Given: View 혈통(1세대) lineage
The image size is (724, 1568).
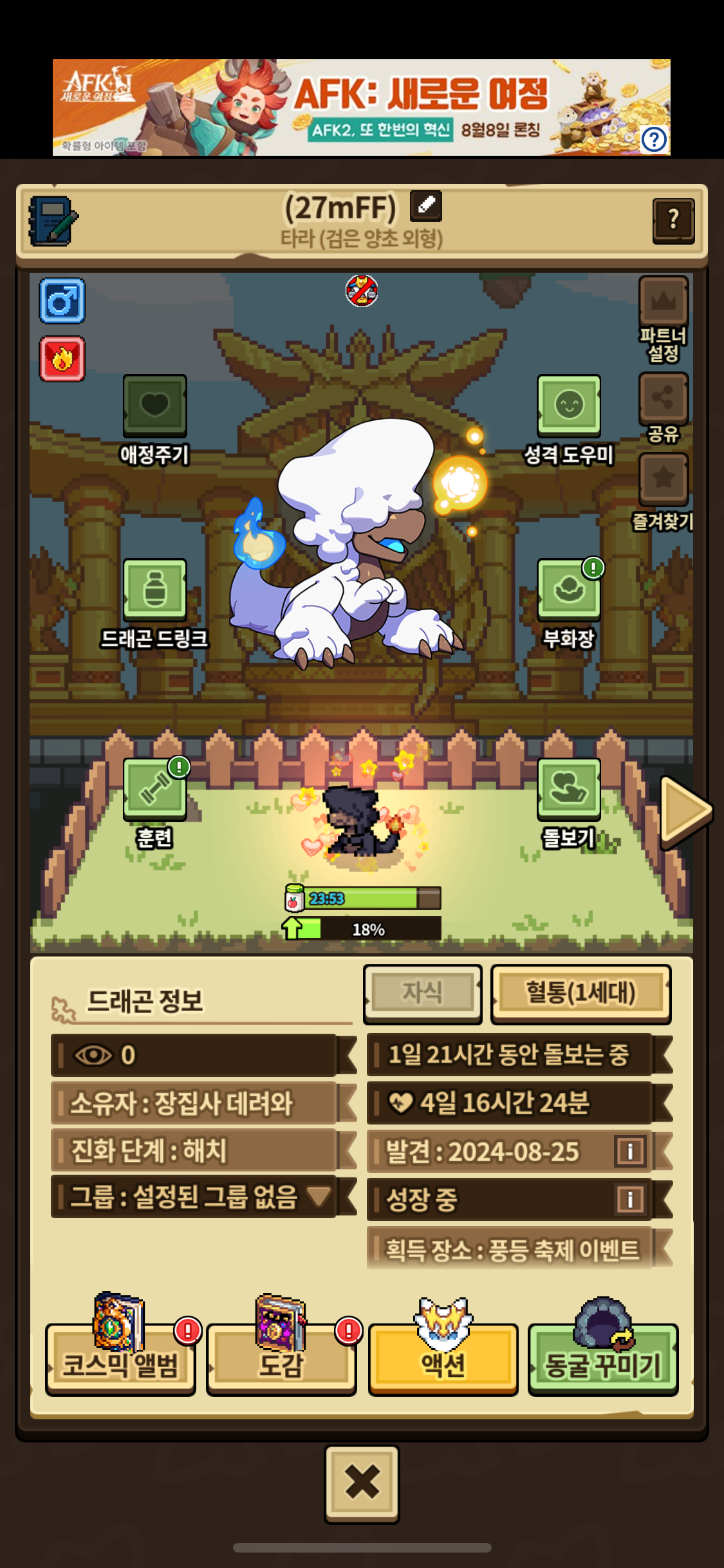Looking at the screenshot, I should pos(580,993).
